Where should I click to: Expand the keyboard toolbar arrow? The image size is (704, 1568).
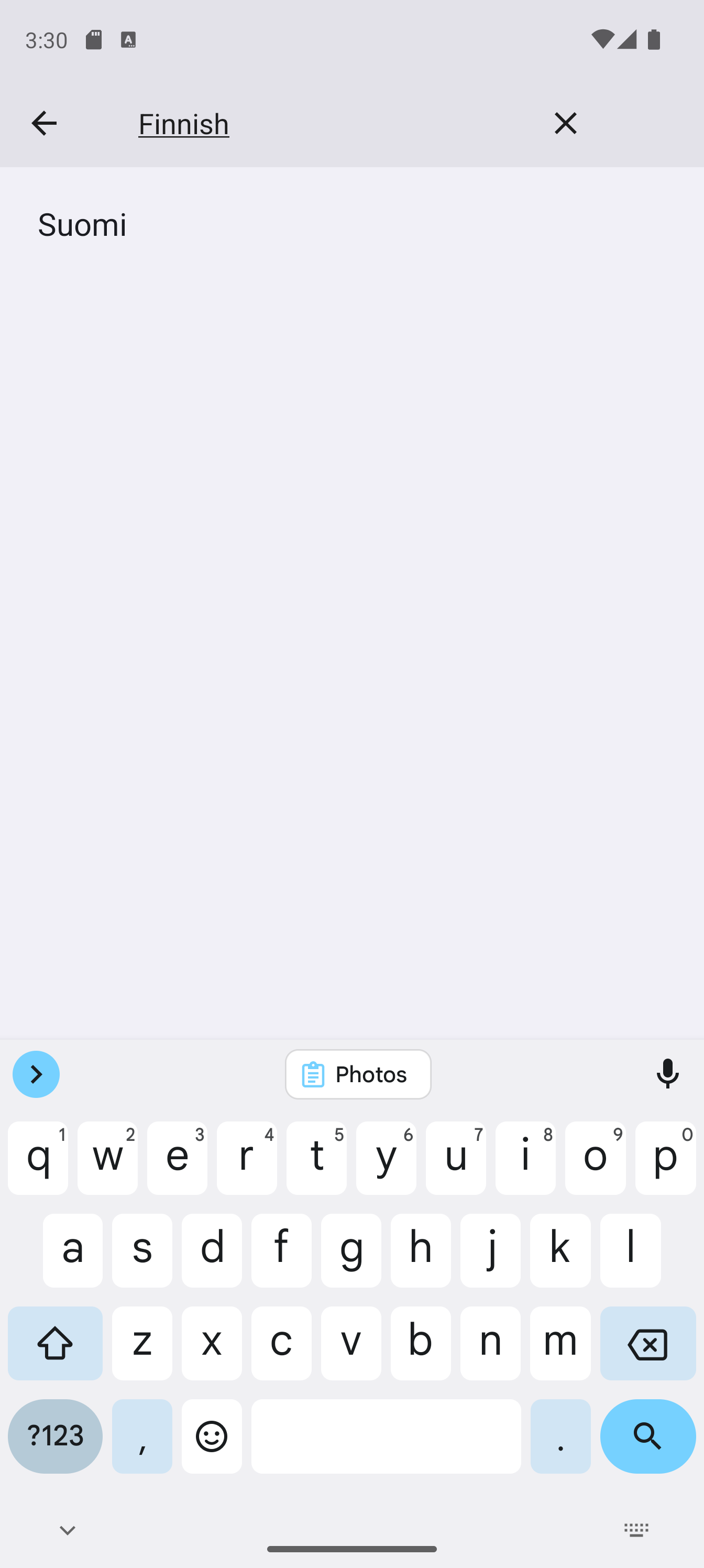click(36, 1074)
